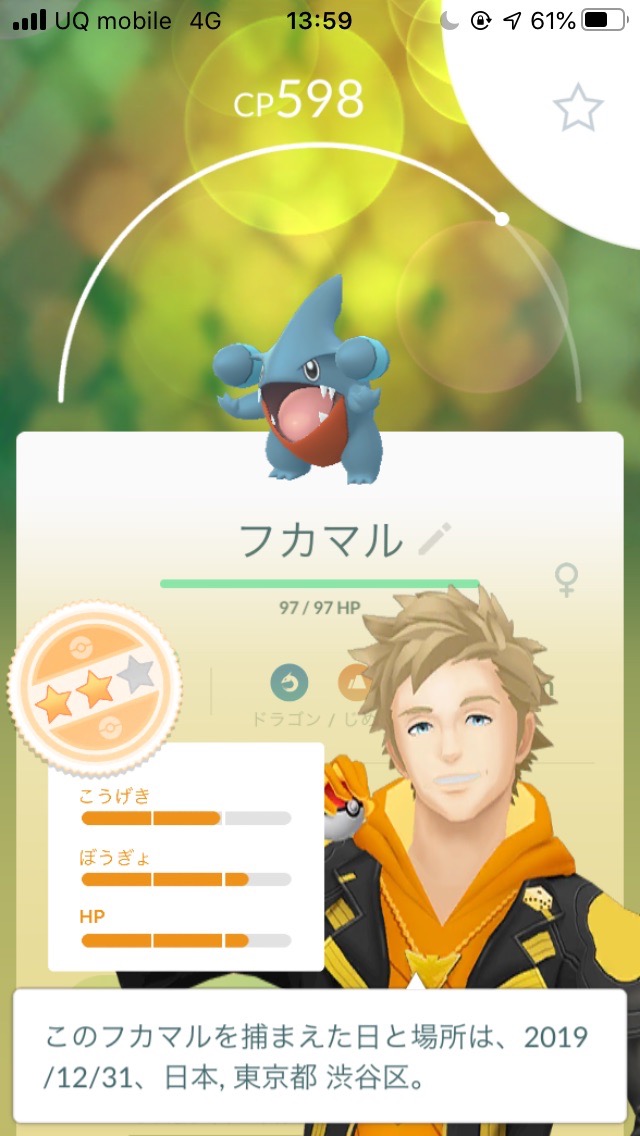This screenshot has height=1136, width=640.
Task: Mark Fukamaru as favorite with star
Action: pos(578,109)
